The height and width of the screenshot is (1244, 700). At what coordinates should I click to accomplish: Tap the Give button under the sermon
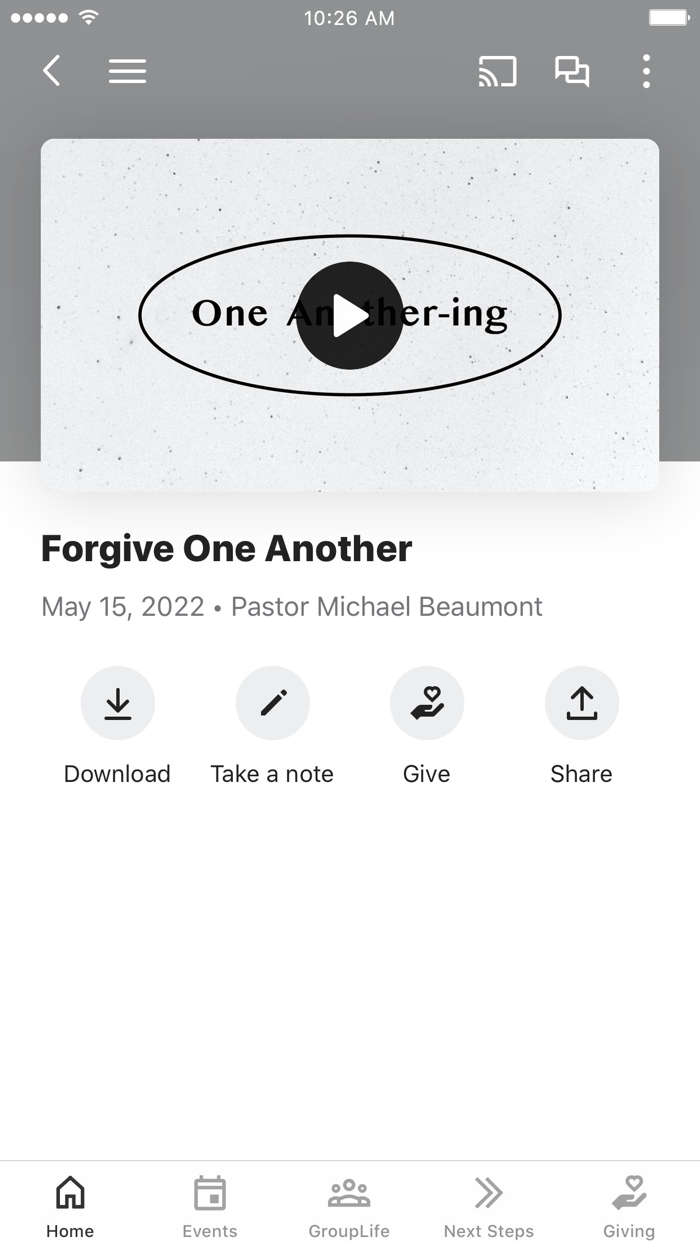(427, 704)
